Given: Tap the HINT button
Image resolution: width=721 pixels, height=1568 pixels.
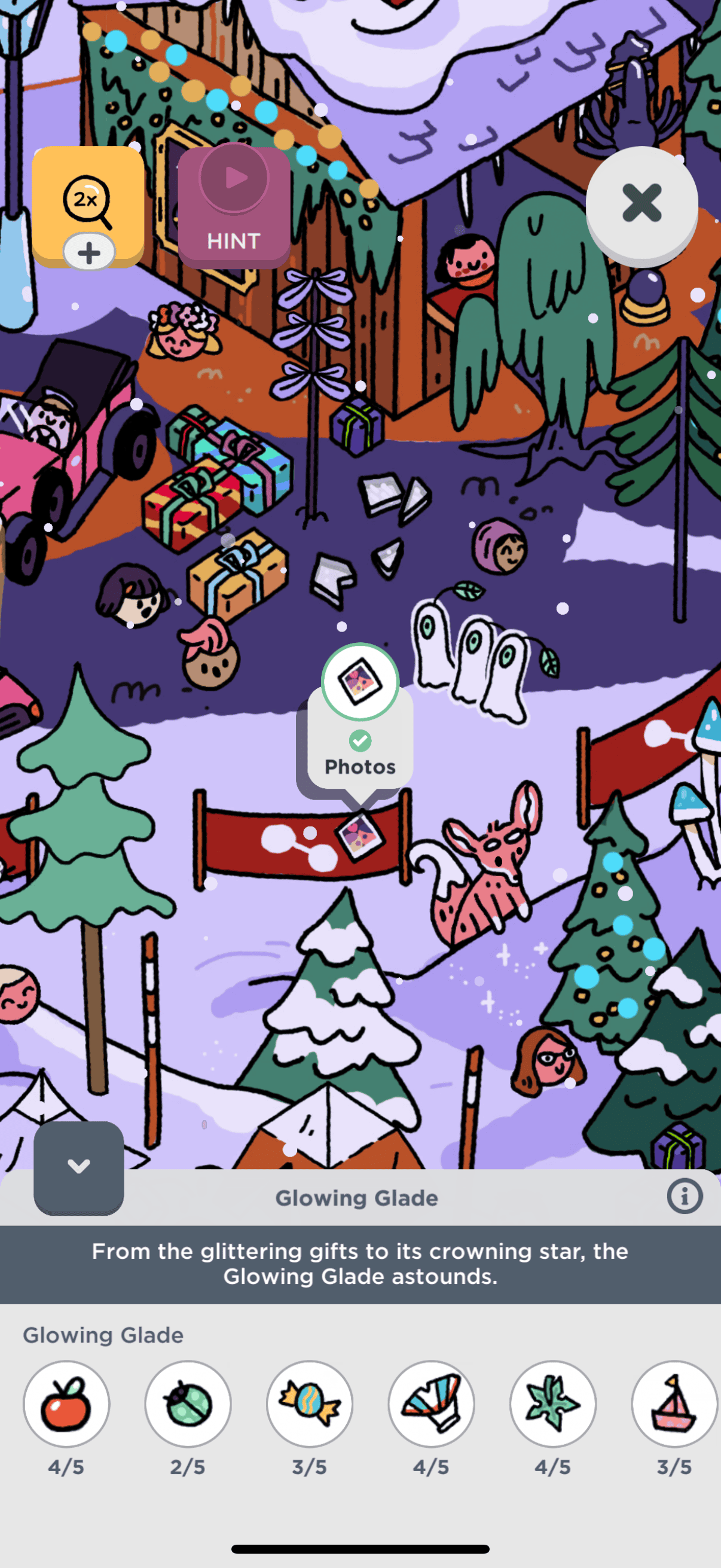Looking at the screenshot, I should pyautogui.click(x=234, y=207).
